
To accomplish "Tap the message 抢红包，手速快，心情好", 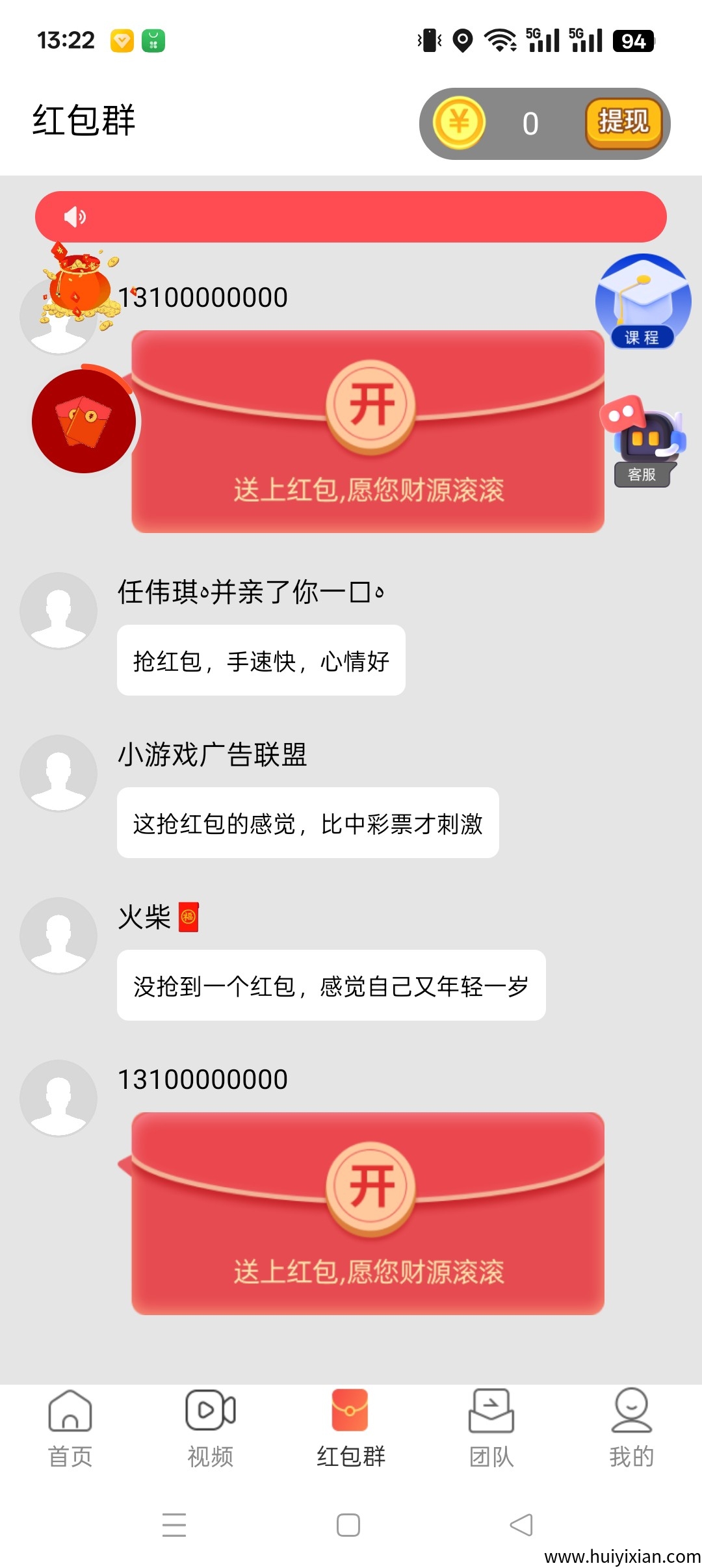I will [259, 660].
